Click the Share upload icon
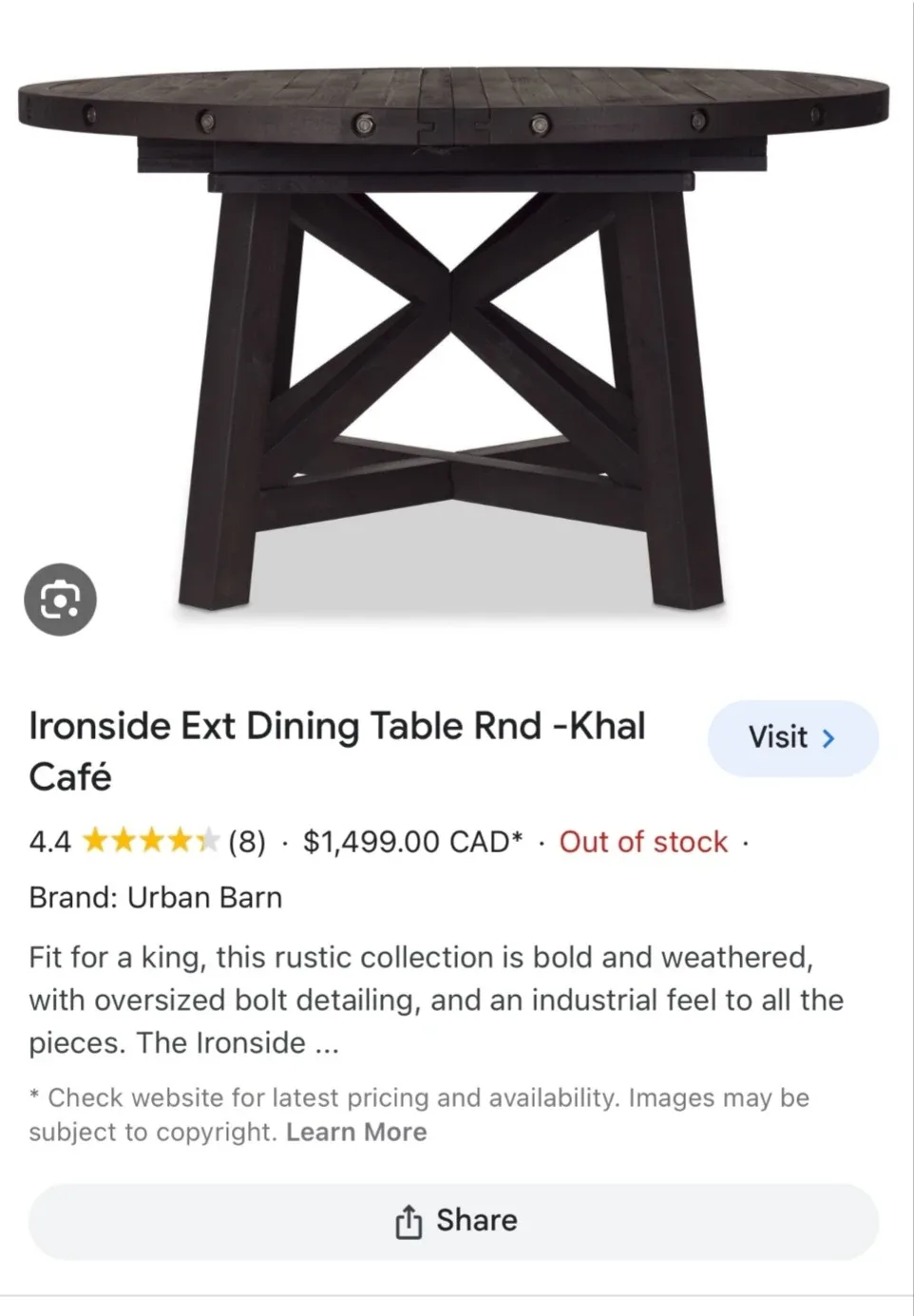Viewport: 914px width, 1316px height. click(x=409, y=1220)
